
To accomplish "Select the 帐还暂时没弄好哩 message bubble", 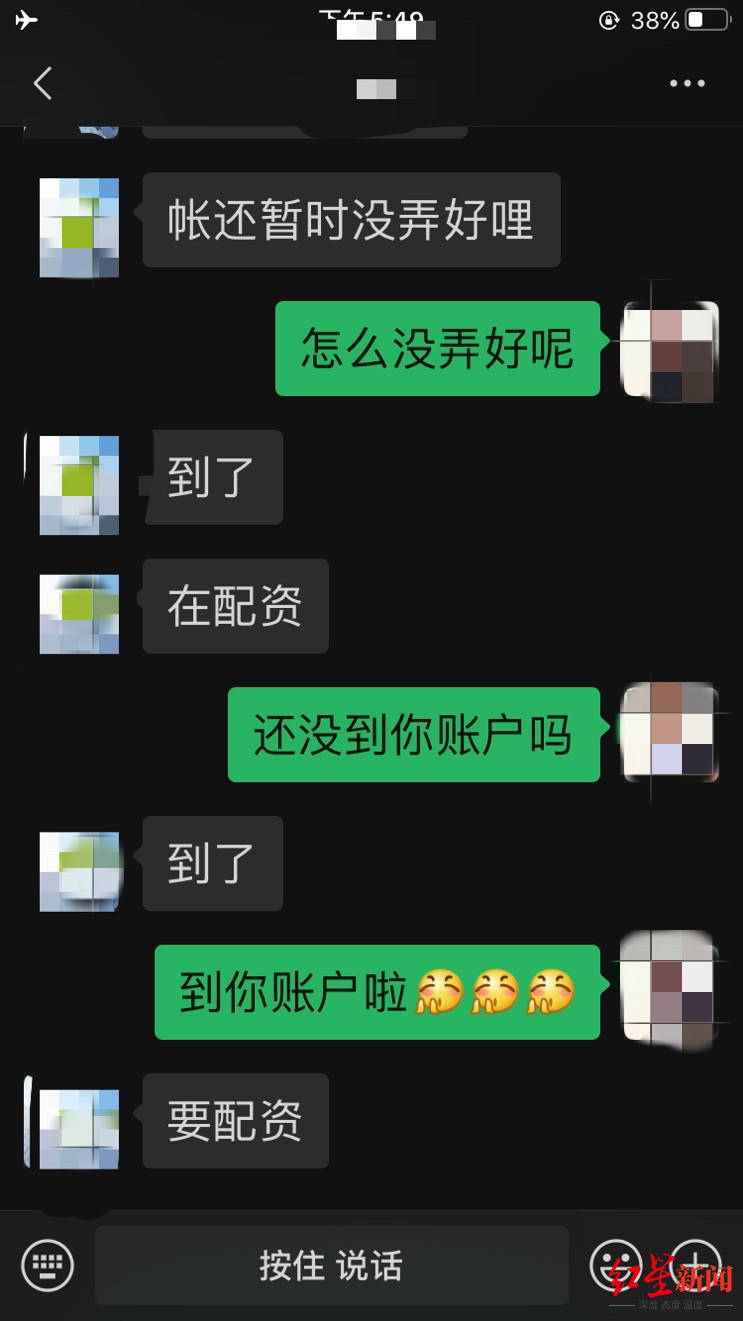I will [351, 219].
